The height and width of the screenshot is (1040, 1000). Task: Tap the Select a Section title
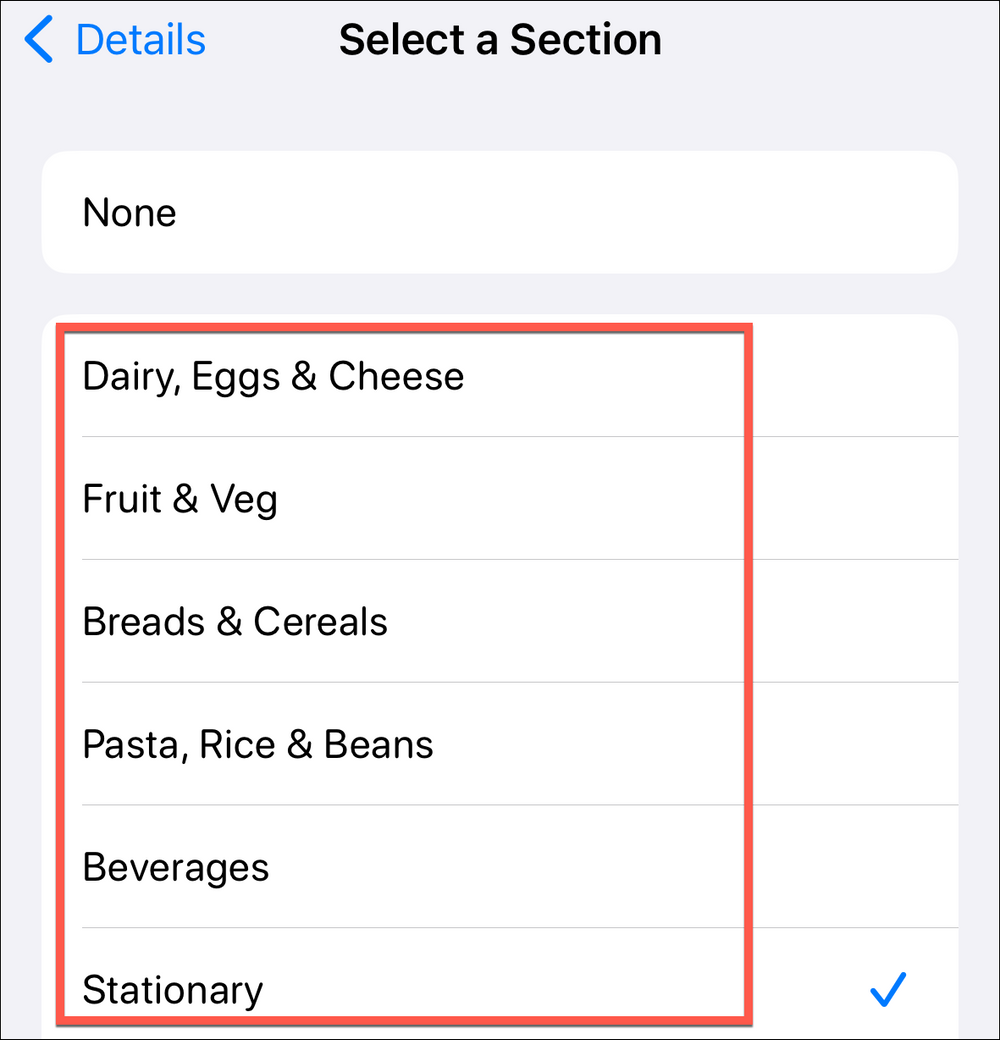click(x=500, y=40)
